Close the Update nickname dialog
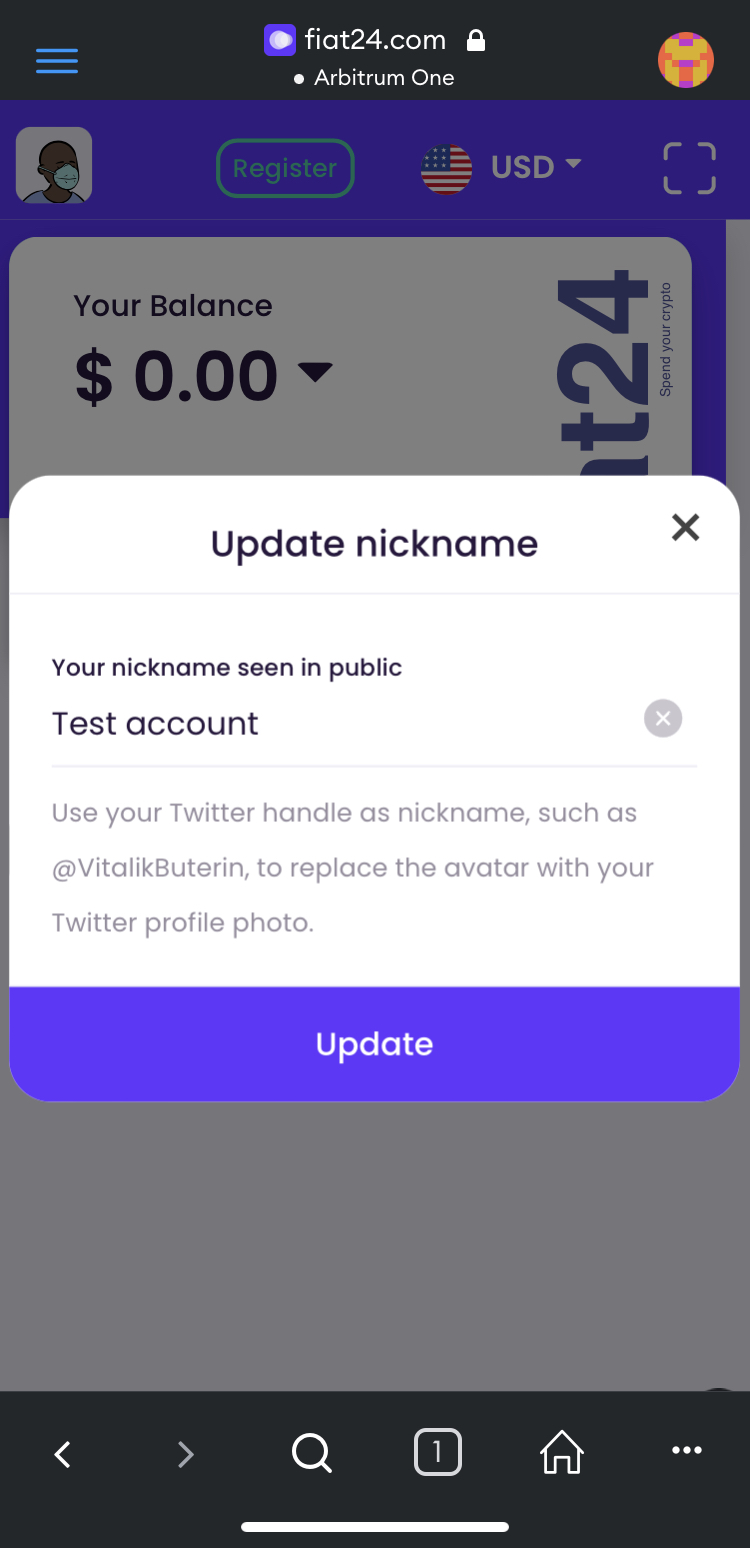Screen dimensions: 750x1548 tap(685, 527)
